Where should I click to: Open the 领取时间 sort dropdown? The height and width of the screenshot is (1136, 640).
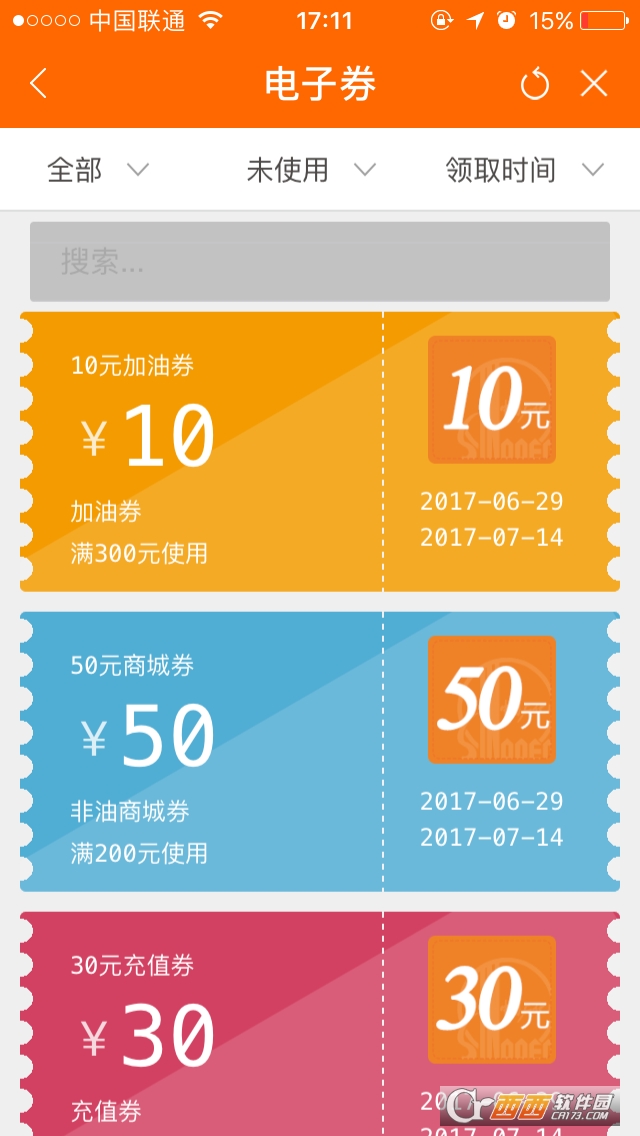pyautogui.click(x=524, y=170)
